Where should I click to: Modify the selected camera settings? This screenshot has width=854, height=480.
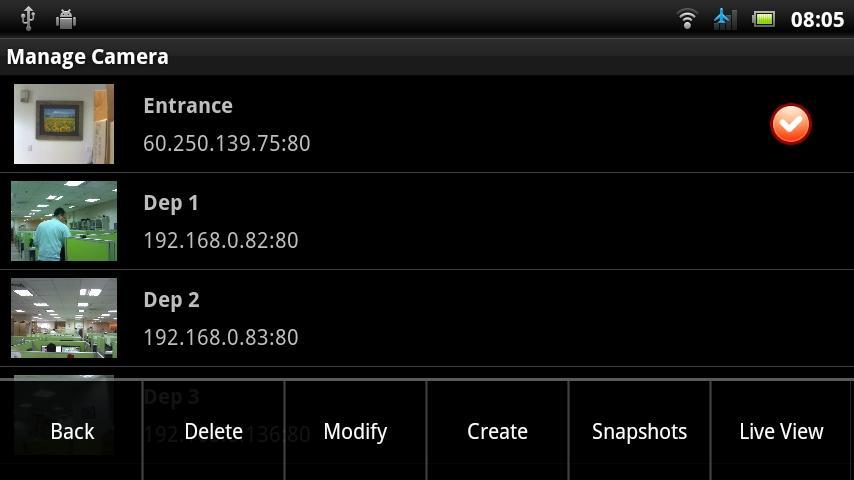[x=355, y=431]
